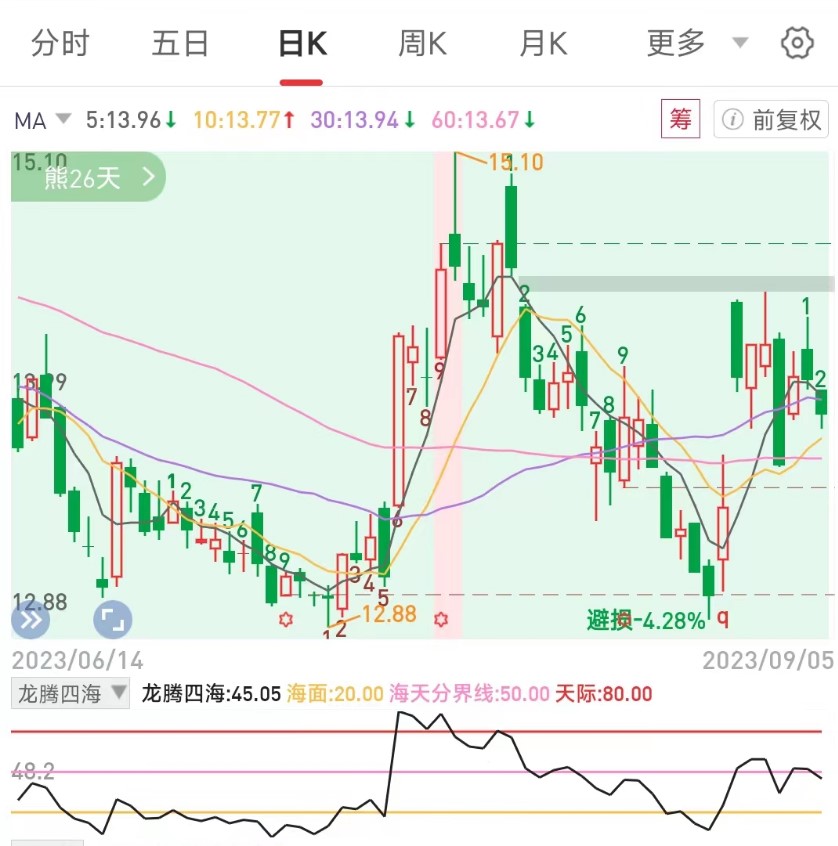The width and height of the screenshot is (838, 846).
Task: Tap the 筹 chip distribution button
Action: point(680,120)
